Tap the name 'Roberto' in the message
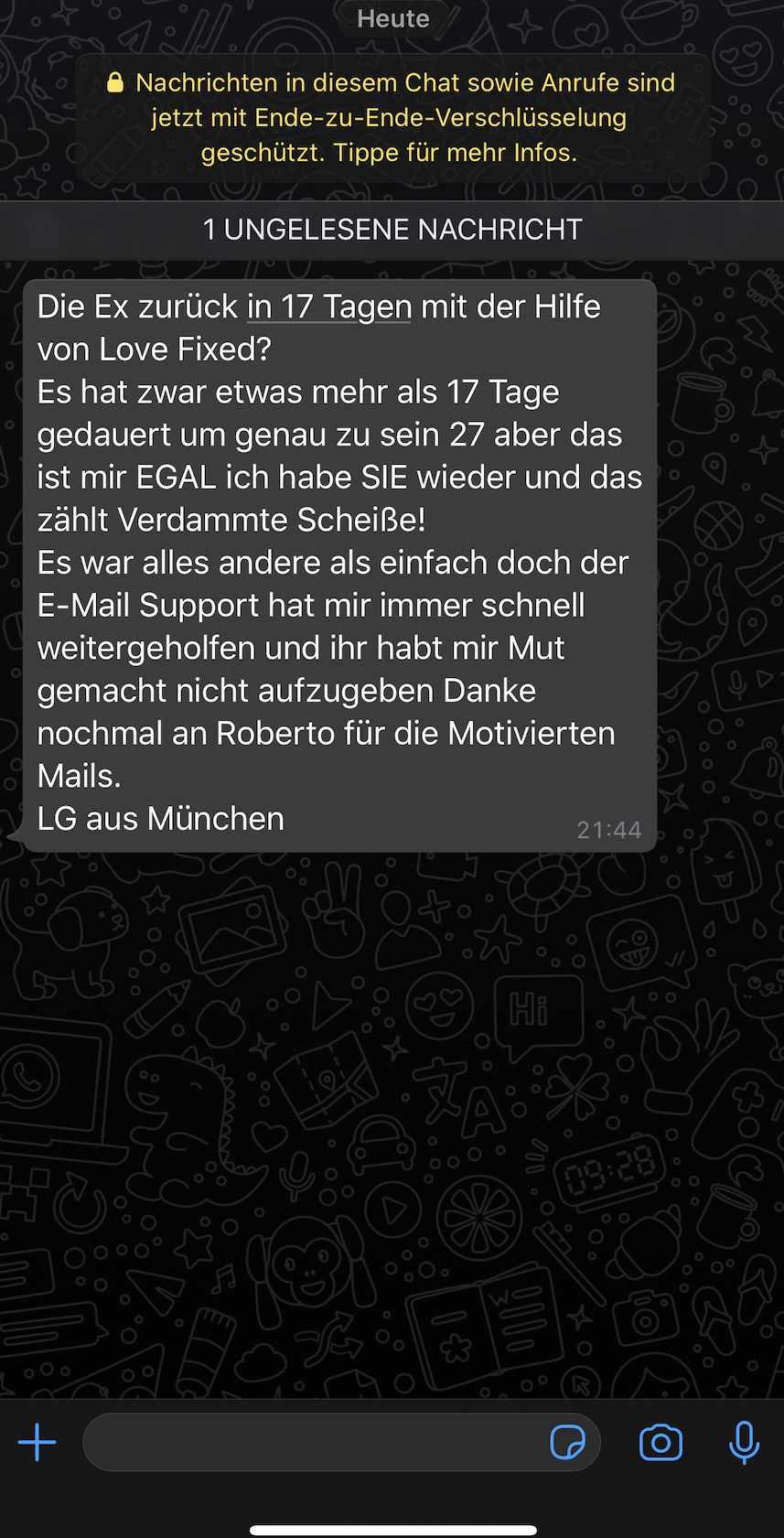784x1538 pixels. [270, 733]
